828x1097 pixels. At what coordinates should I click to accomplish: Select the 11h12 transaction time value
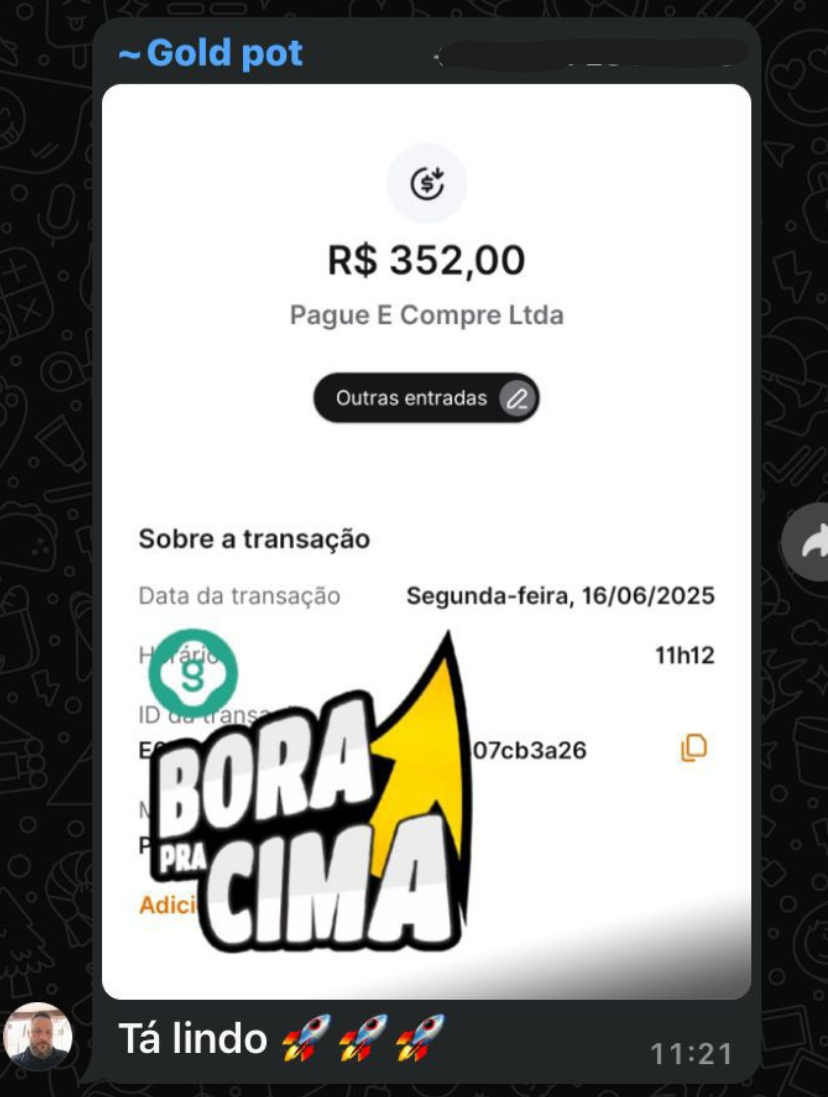pos(684,655)
